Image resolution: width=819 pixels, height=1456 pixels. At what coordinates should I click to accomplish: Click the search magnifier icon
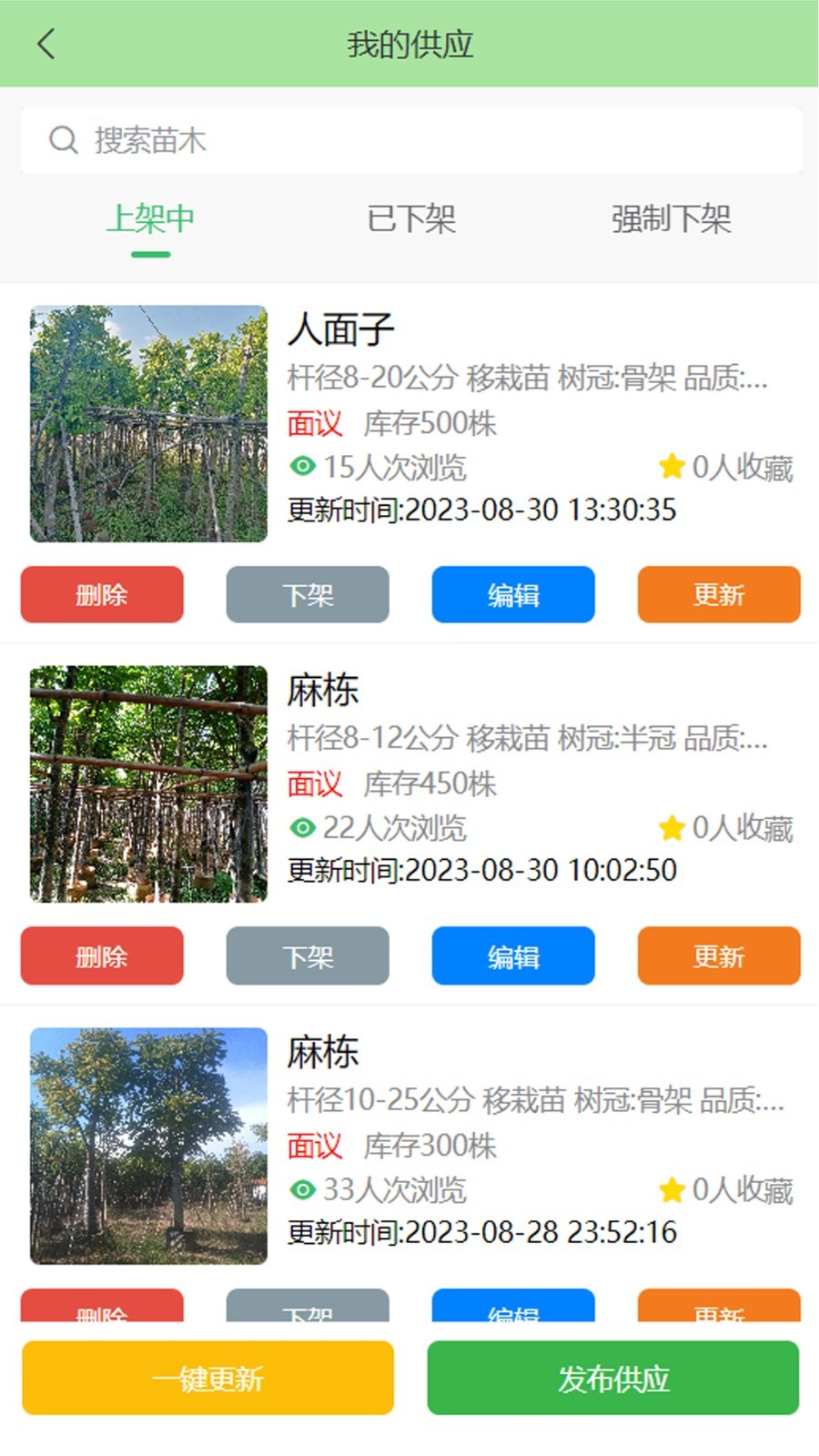click(62, 140)
